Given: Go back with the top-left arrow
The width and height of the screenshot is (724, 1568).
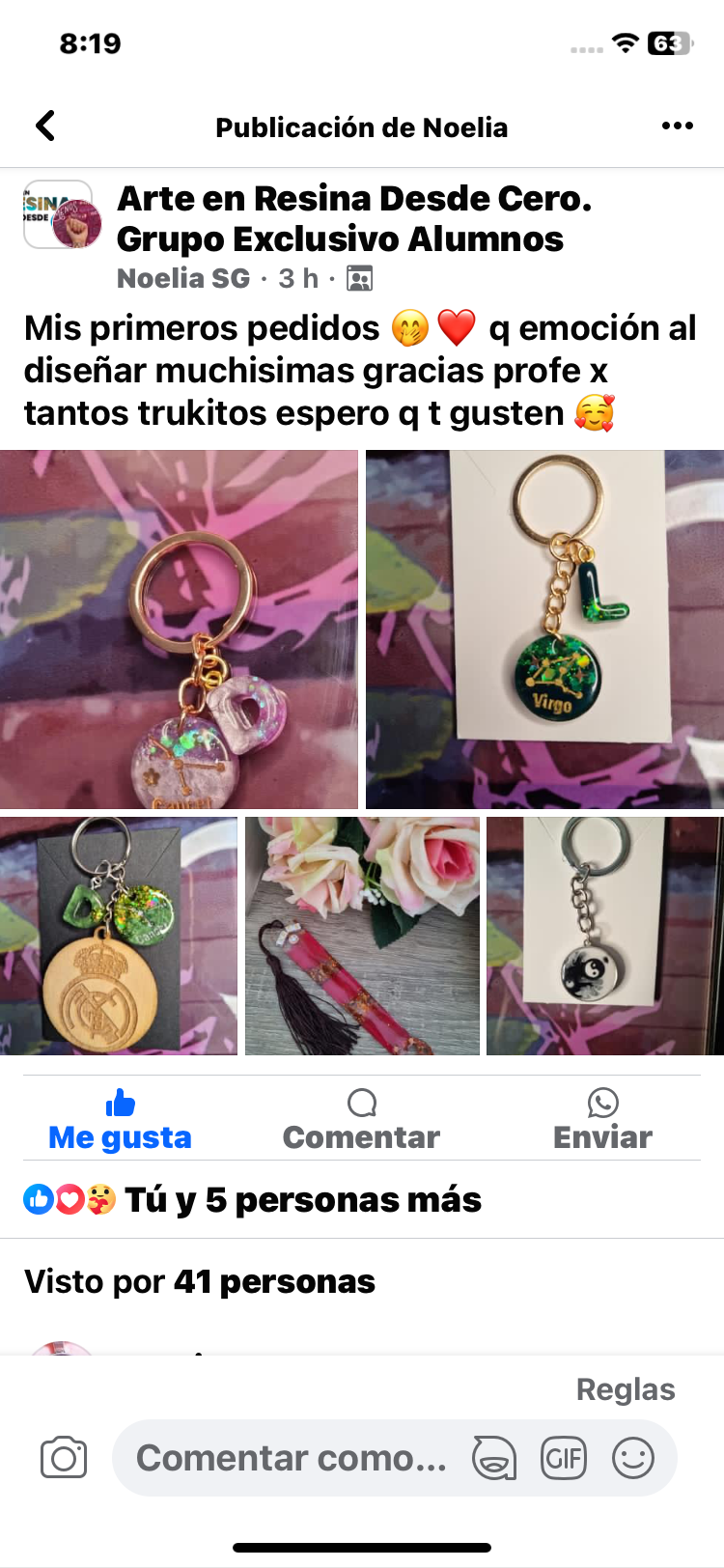Looking at the screenshot, I should click(x=45, y=126).
